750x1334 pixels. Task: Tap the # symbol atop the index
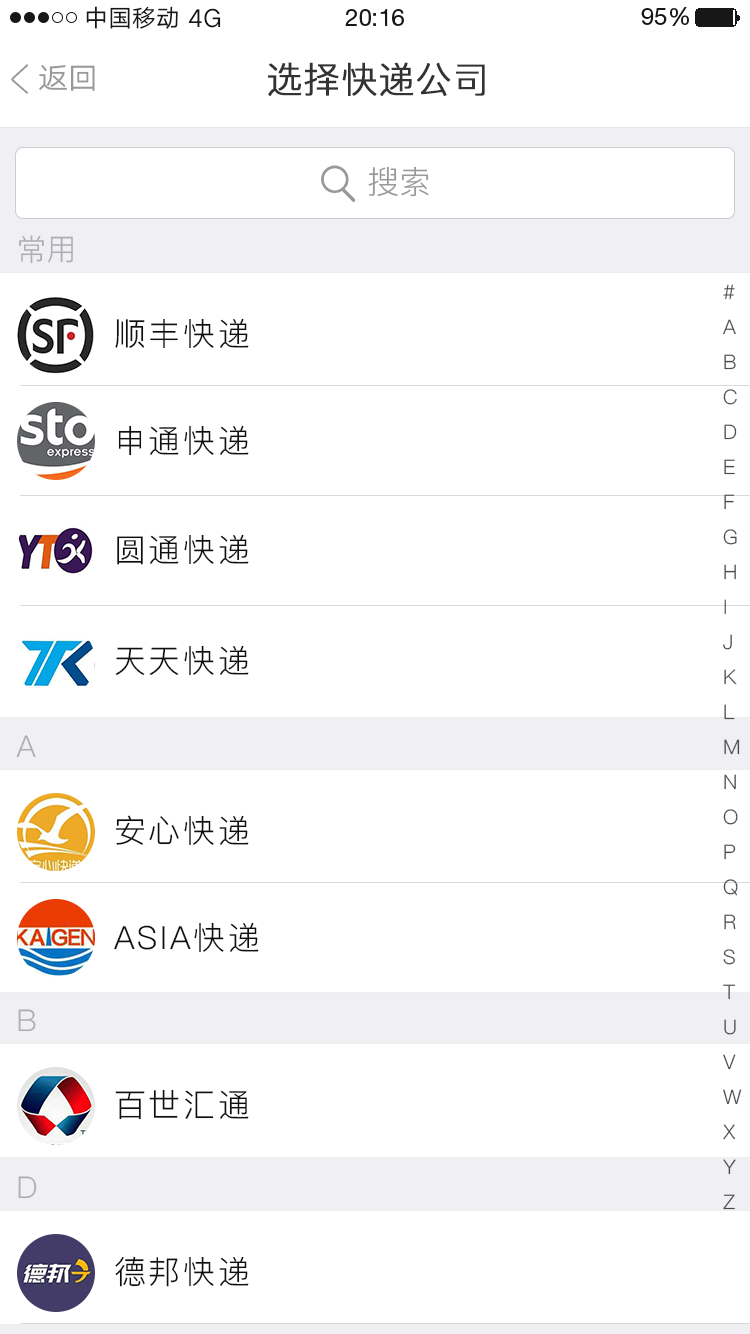click(x=729, y=292)
